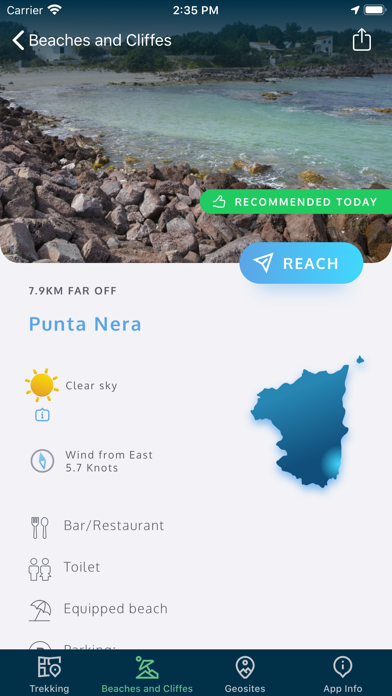Viewport: 392px width, 696px height.
Task: Select the Beaches and Cliffes tab
Action: (147, 674)
